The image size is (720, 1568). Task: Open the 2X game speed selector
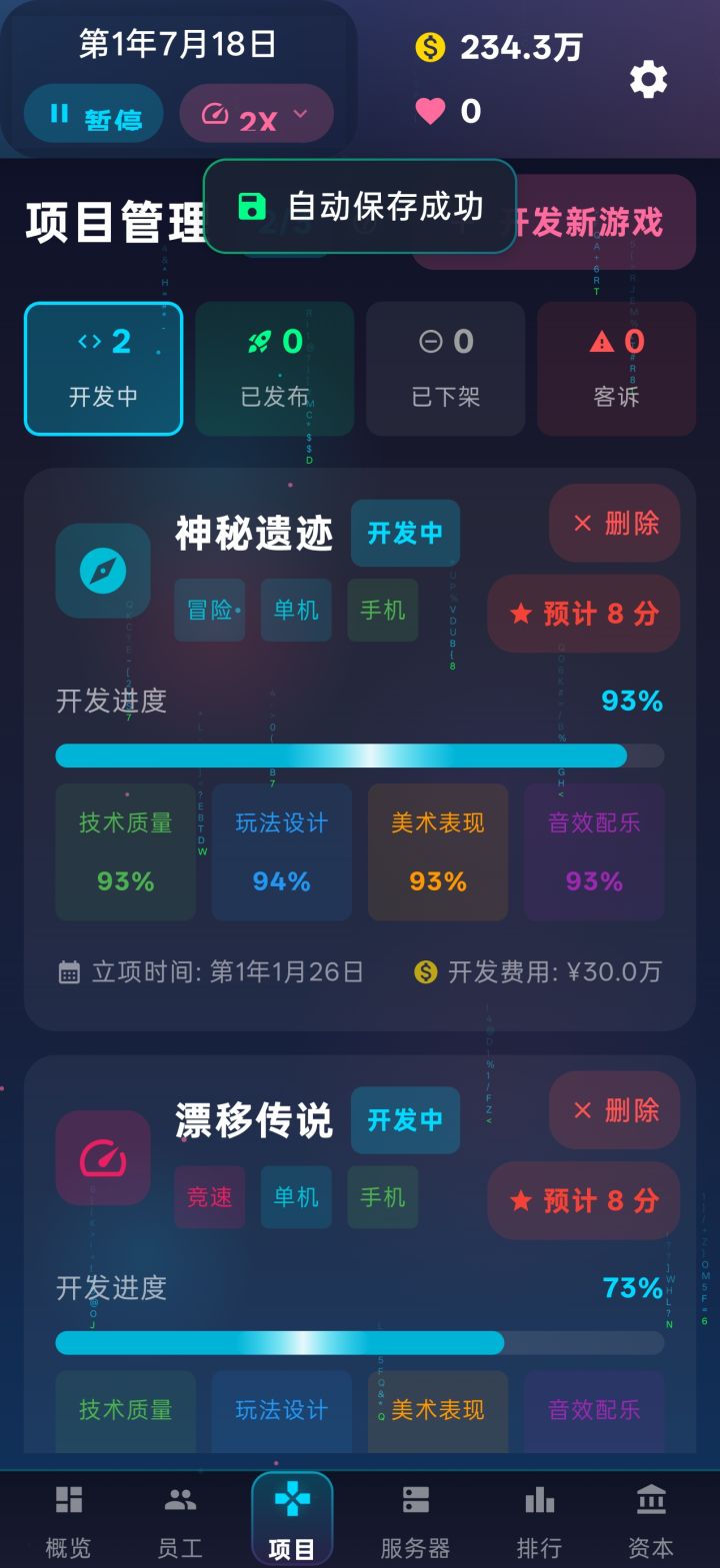(x=255, y=113)
